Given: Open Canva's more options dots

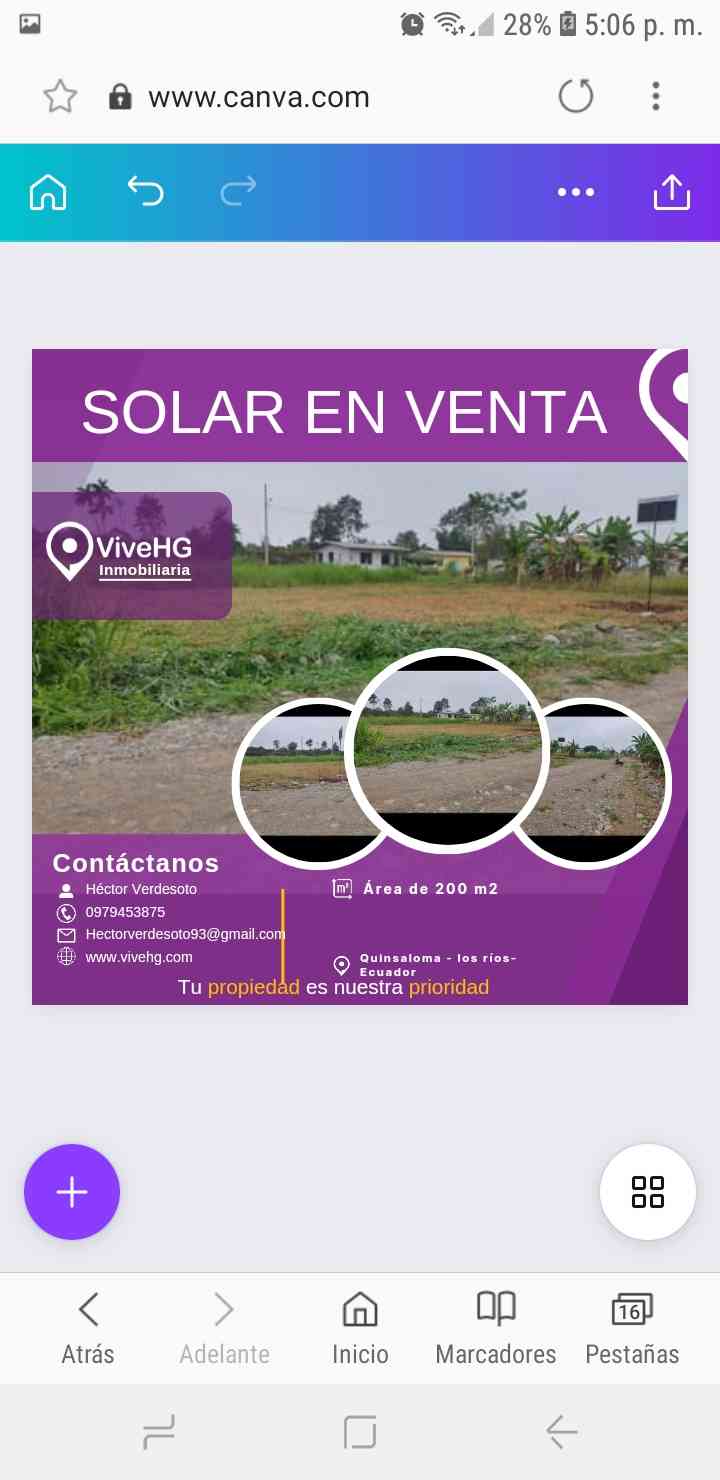Looking at the screenshot, I should tap(575, 192).
